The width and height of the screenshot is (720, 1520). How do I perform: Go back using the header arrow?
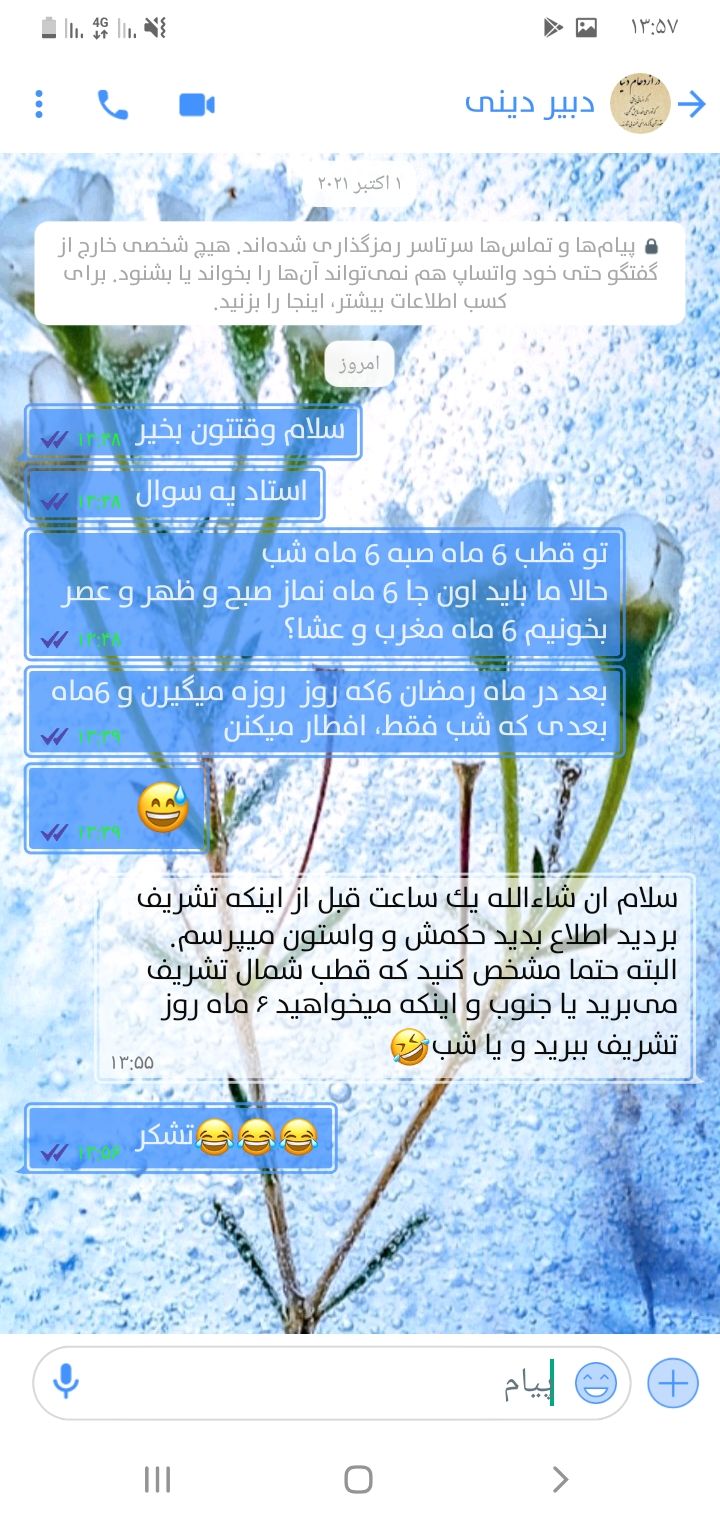692,104
